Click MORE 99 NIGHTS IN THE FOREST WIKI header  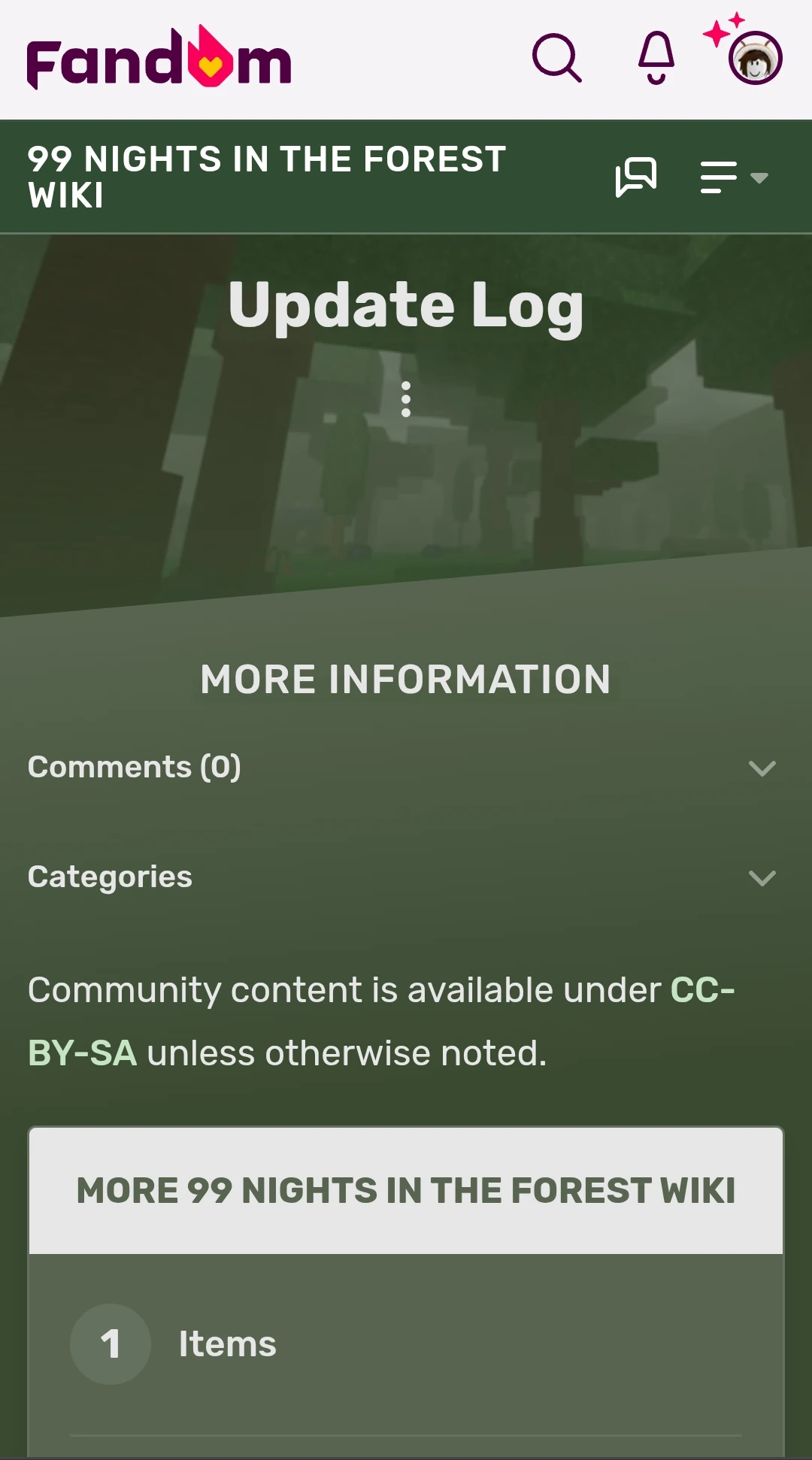tap(406, 1189)
